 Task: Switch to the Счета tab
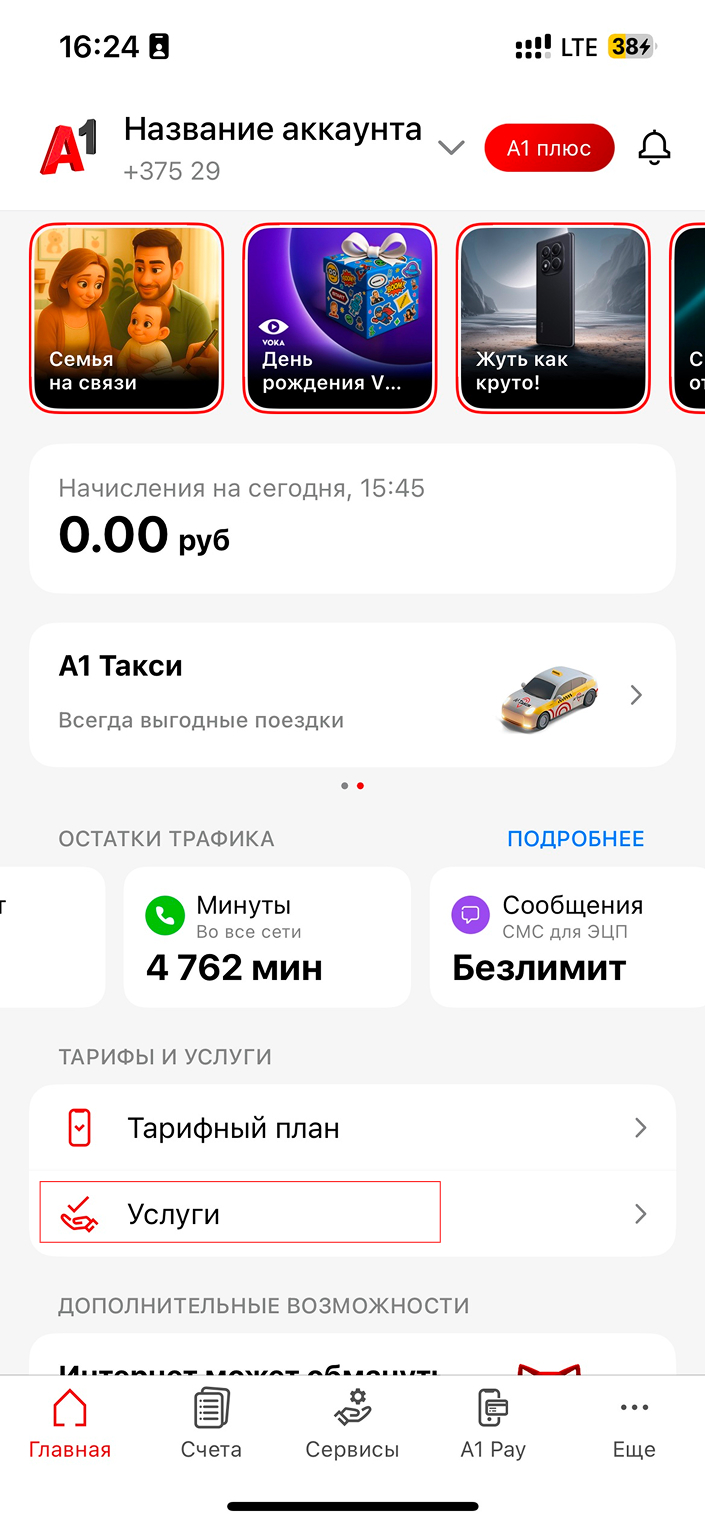(x=211, y=1424)
